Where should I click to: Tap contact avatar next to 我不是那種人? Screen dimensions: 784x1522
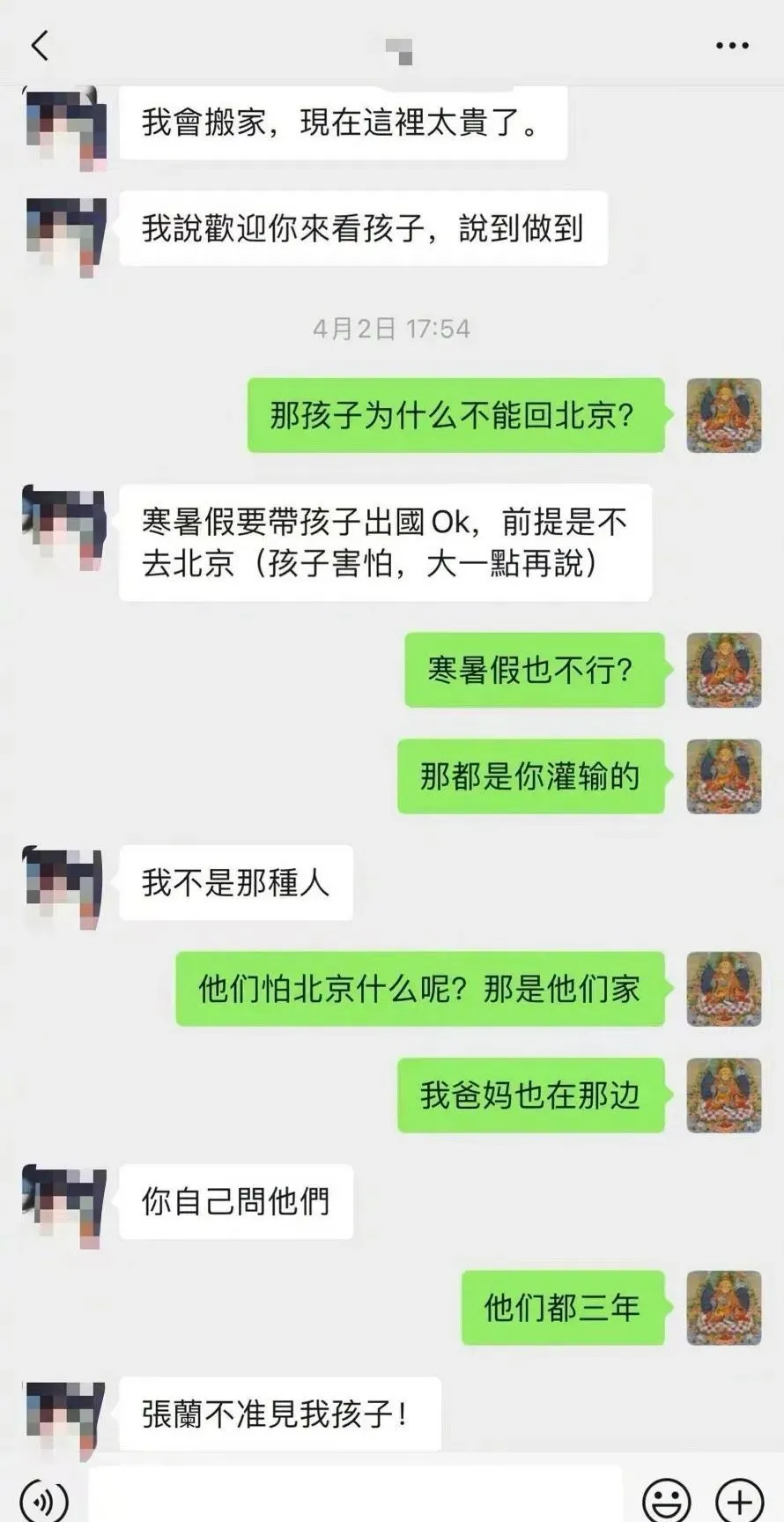point(64,884)
